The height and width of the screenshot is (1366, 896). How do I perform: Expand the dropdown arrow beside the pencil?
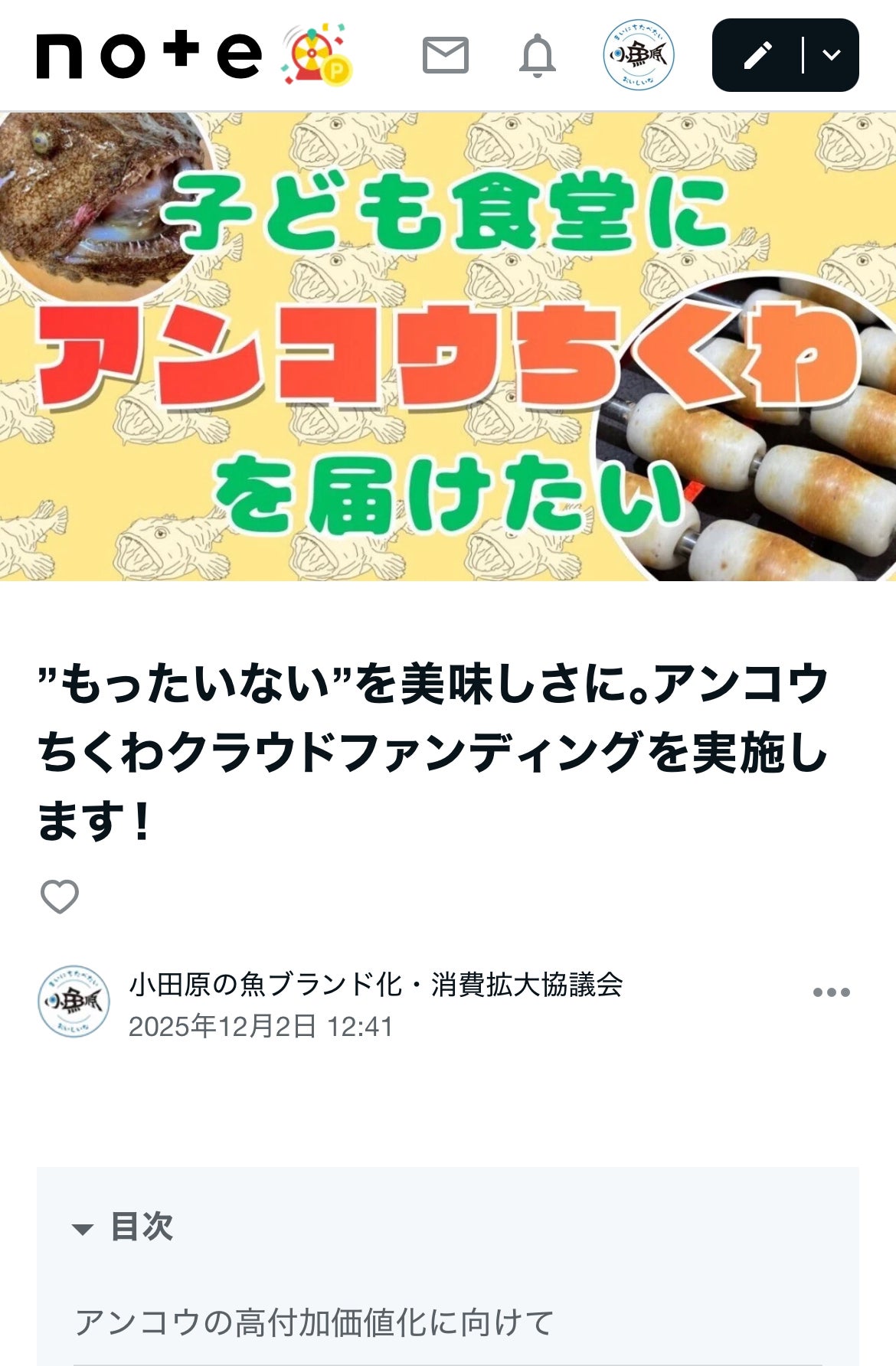click(x=832, y=55)
